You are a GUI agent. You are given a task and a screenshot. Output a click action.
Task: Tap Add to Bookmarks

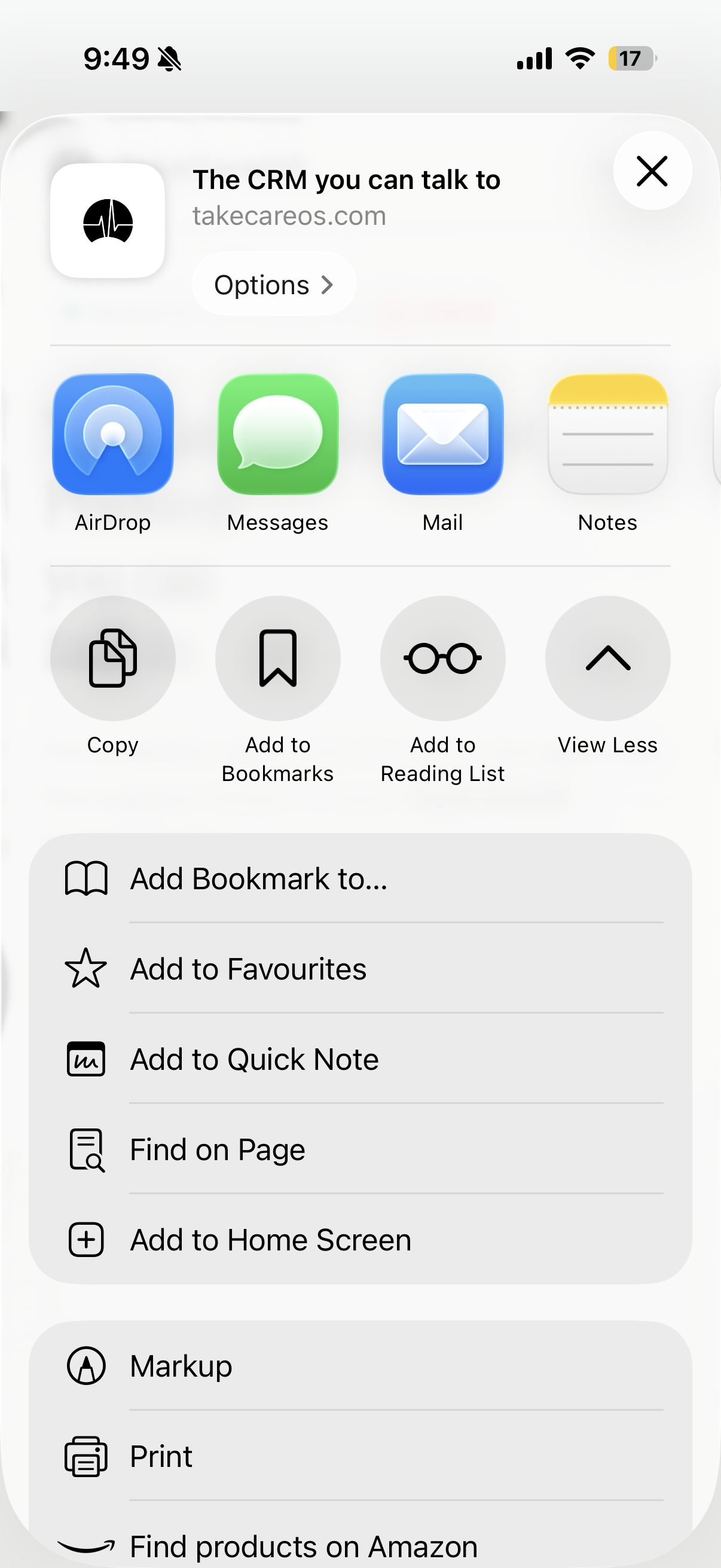coord(278,658)
